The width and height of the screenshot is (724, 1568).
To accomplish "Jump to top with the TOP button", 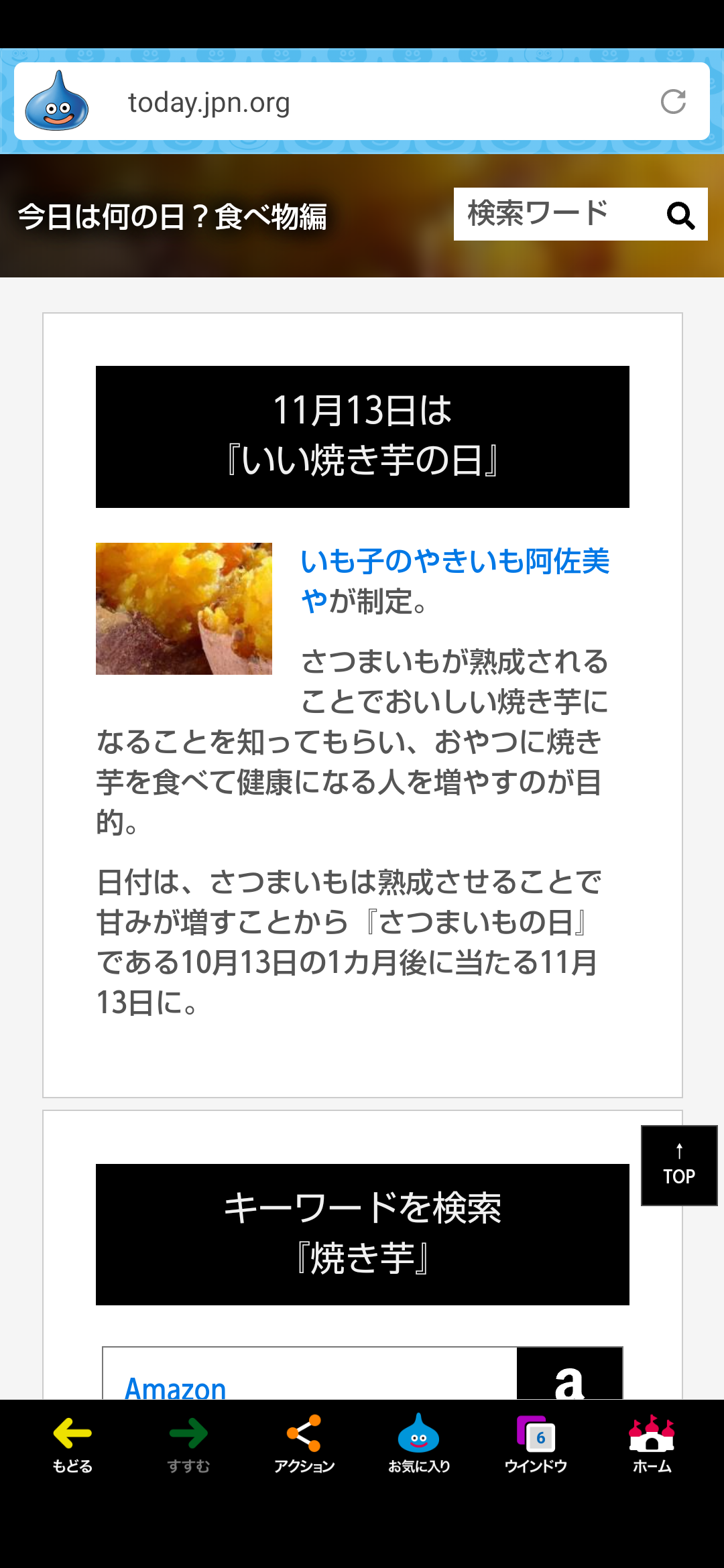I will (679, 1165).
